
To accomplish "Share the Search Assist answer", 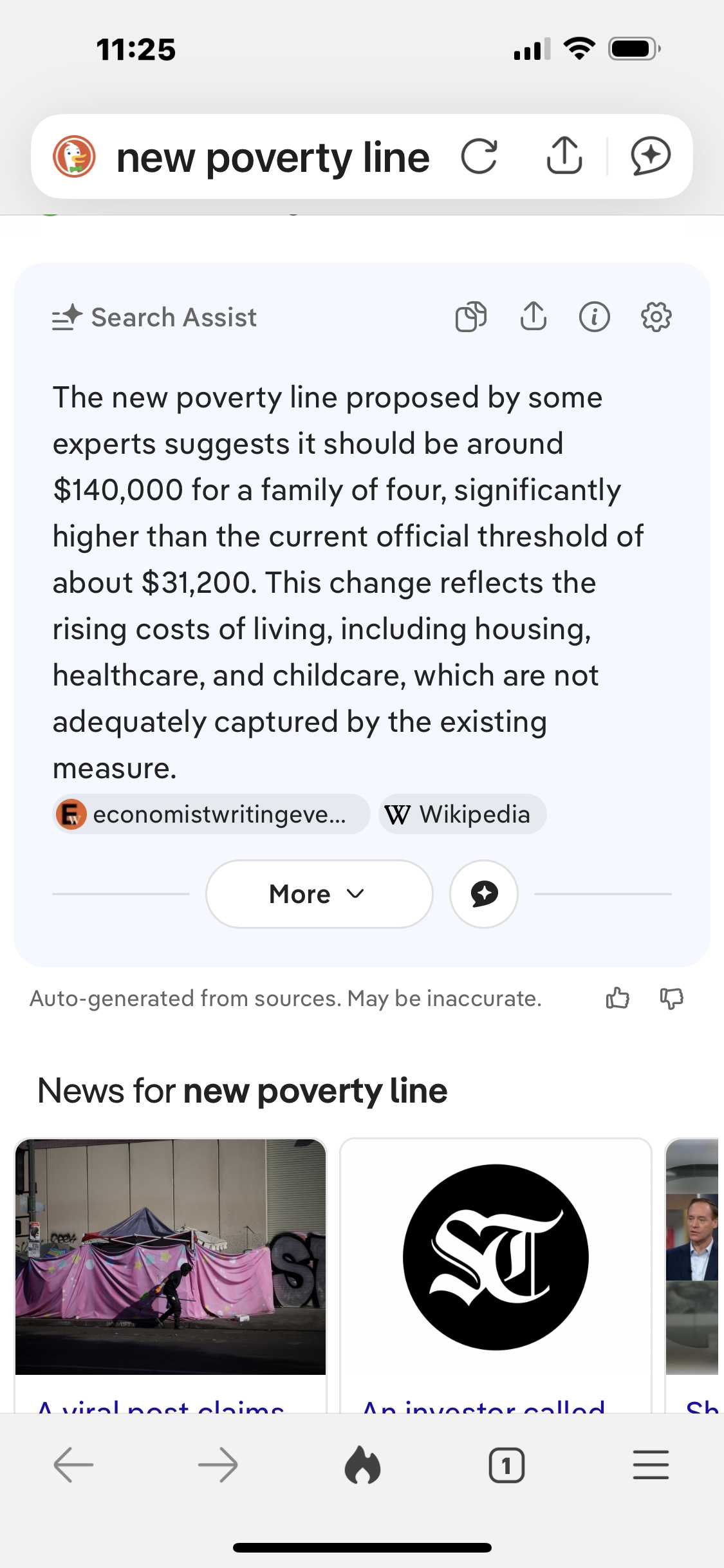I will 534,317.
